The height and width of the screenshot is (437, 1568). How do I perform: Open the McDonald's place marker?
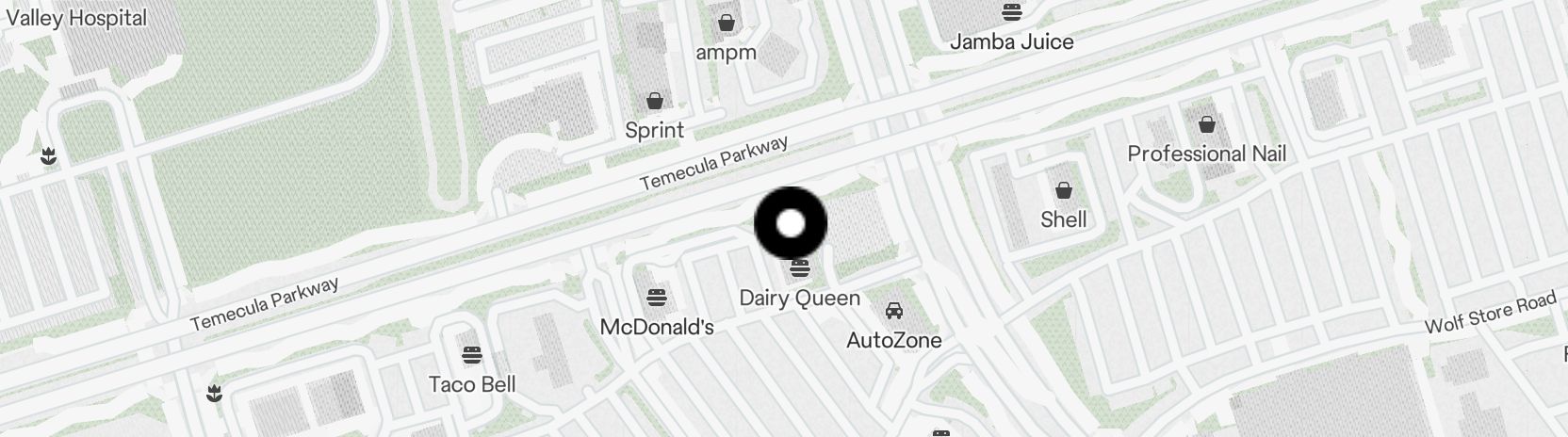tap(657, 299)
